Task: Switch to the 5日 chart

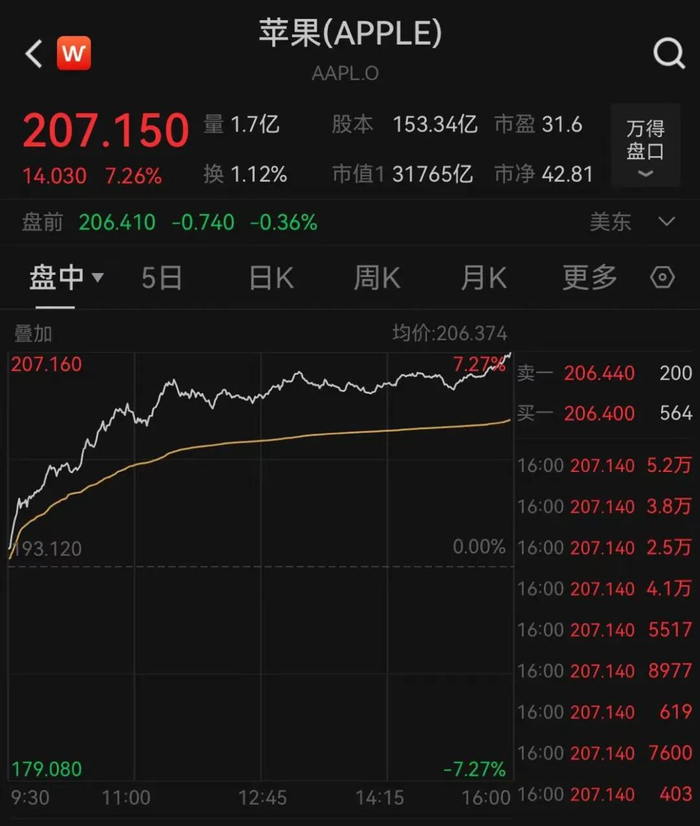Action: (161, 278)
